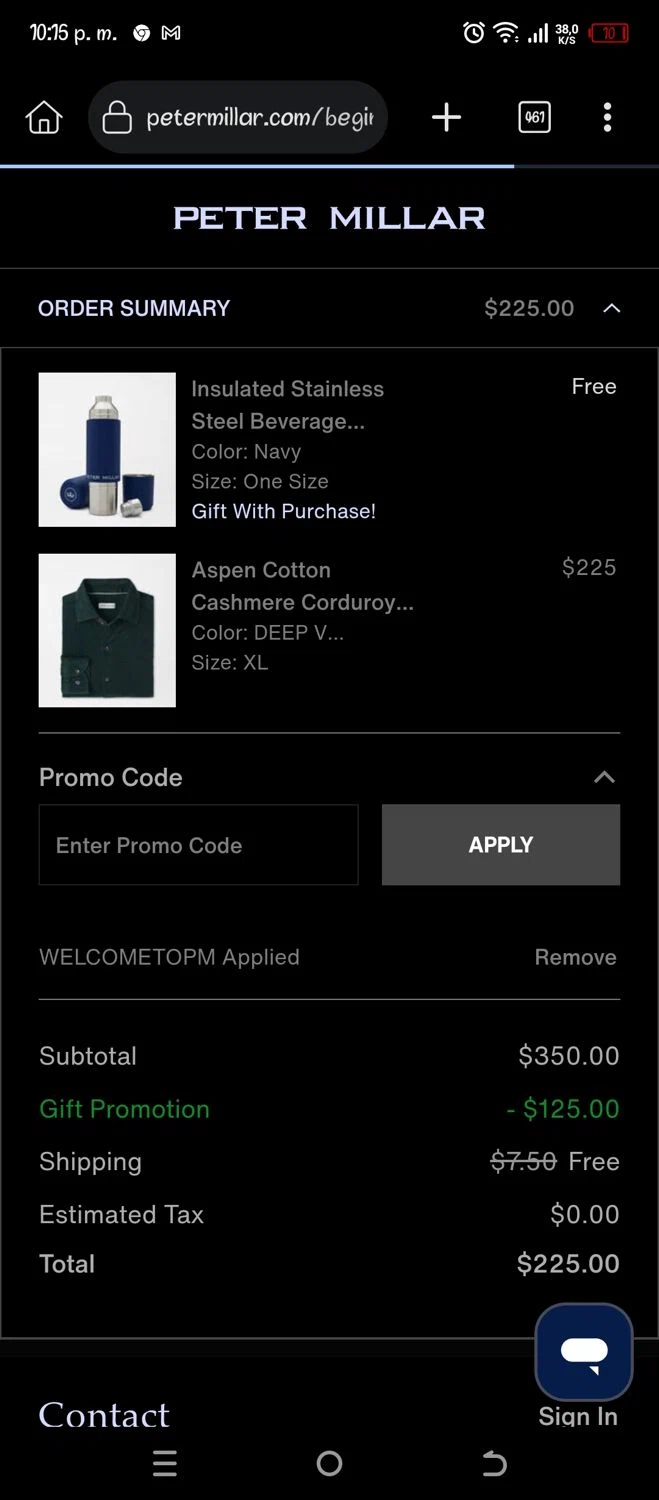Open the live chat bubble
This screenshot has height=1500, width=659.
pos(584,1351)
